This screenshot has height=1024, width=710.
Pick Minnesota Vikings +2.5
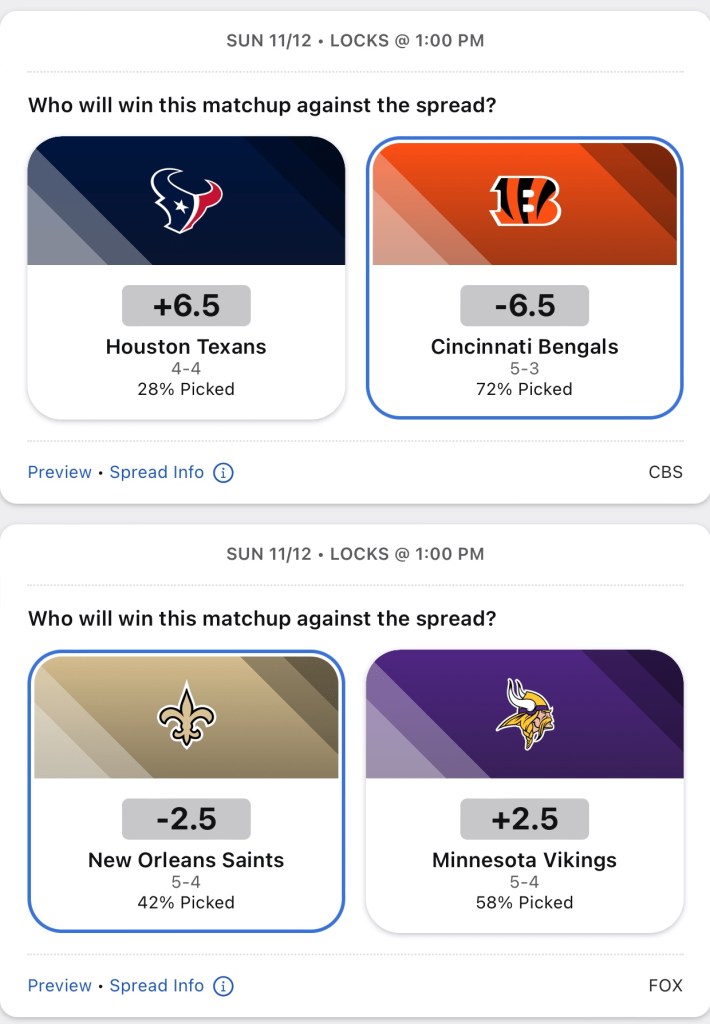point(524,791)
